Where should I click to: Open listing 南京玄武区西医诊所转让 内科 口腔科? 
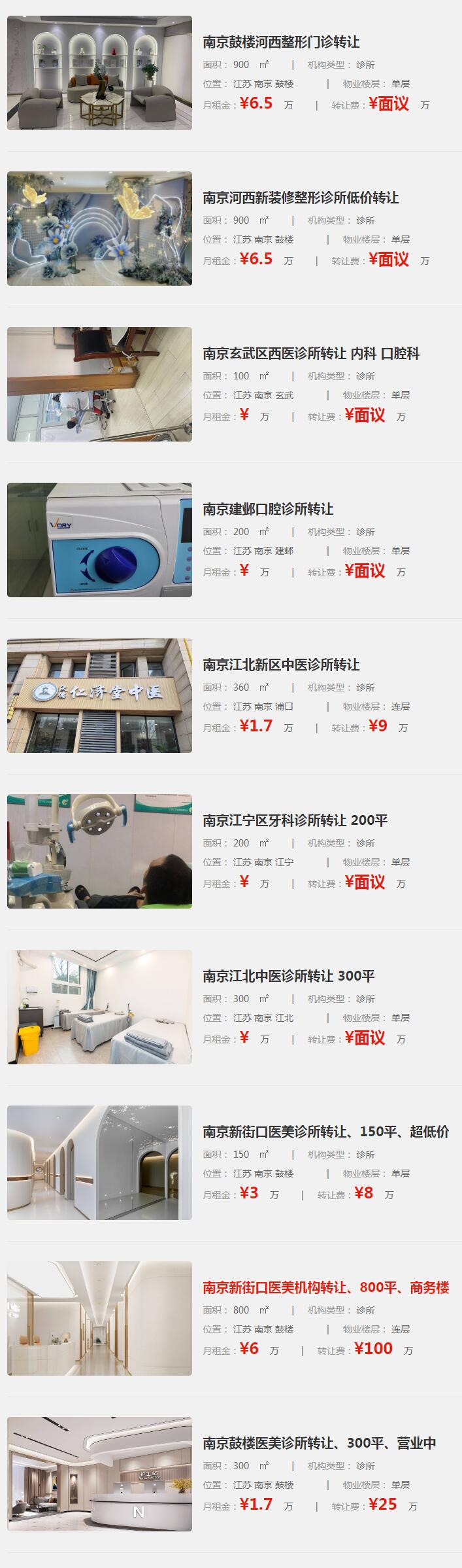311,354
